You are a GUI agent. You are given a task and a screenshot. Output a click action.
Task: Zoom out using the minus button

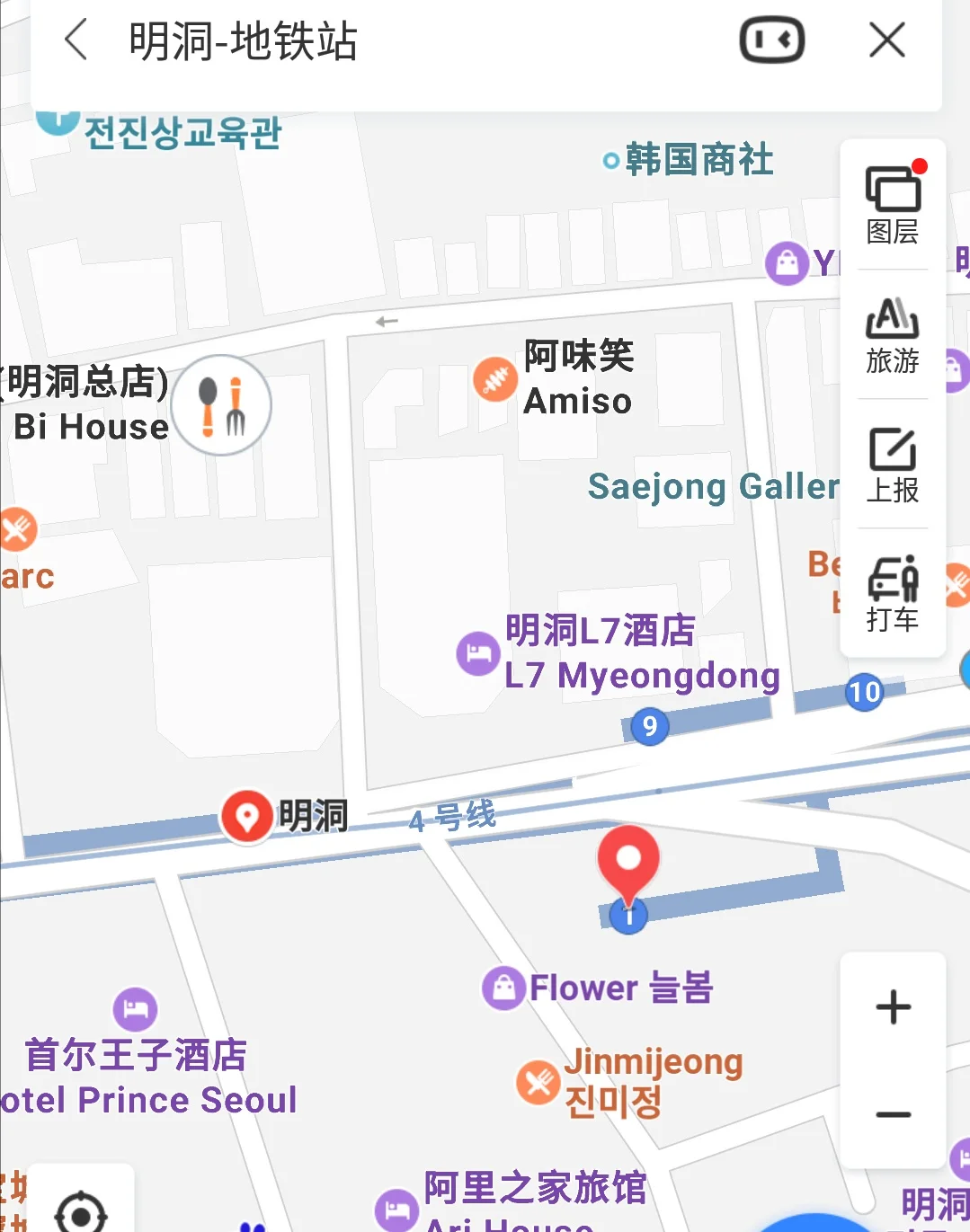[893, 1113]
